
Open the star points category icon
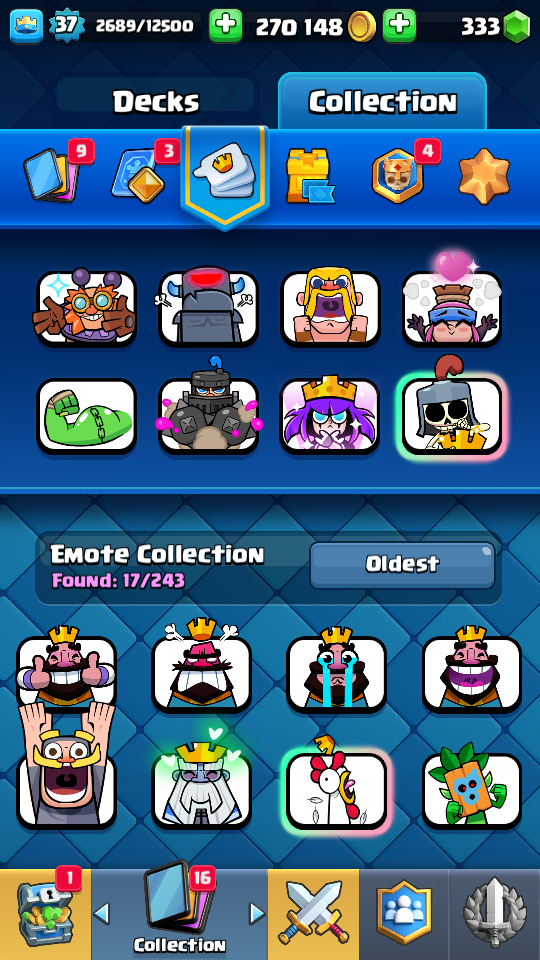[x=484, y=176]
